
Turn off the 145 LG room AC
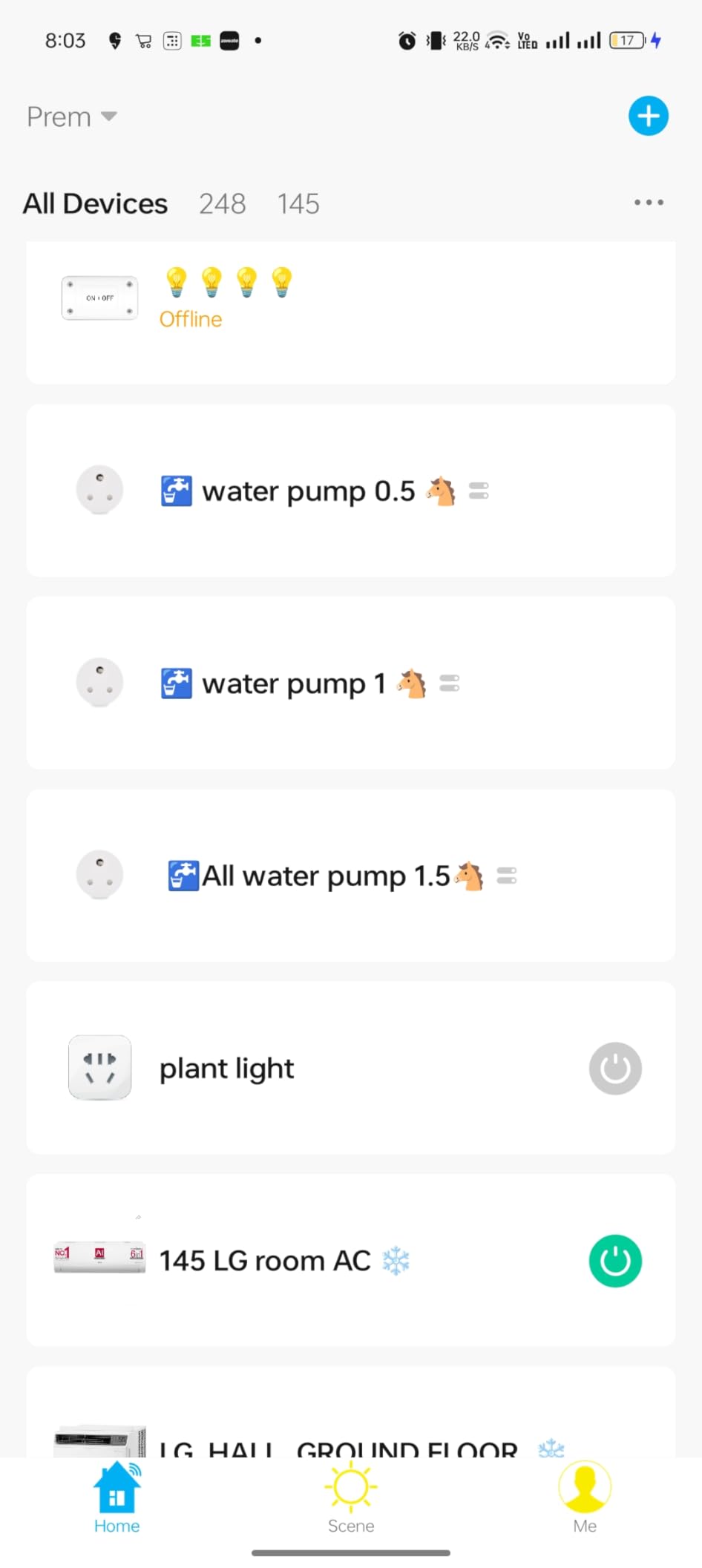click(615, 1261)
